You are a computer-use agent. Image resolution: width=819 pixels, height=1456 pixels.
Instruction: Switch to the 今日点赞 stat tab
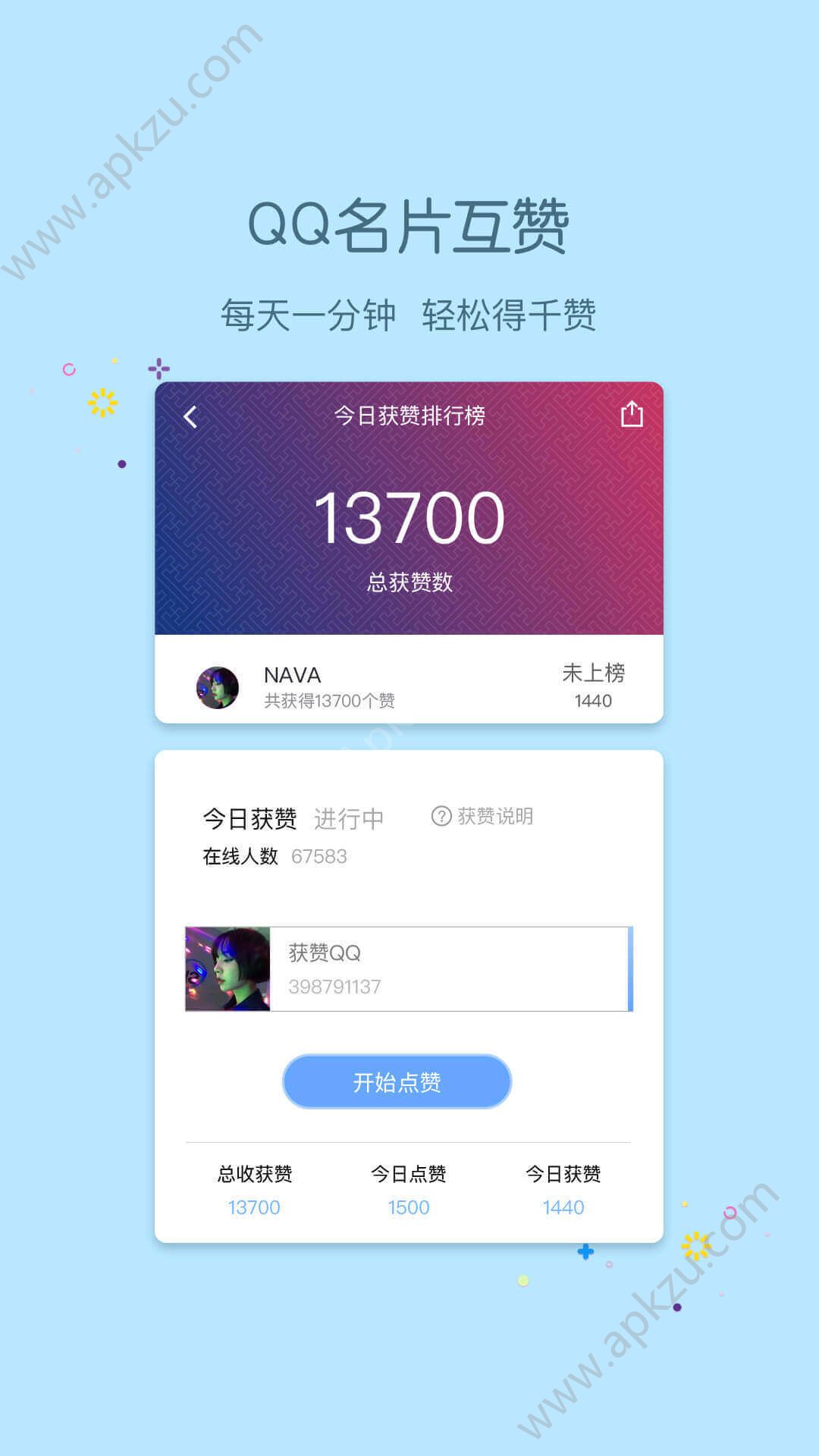[408, 1172]
